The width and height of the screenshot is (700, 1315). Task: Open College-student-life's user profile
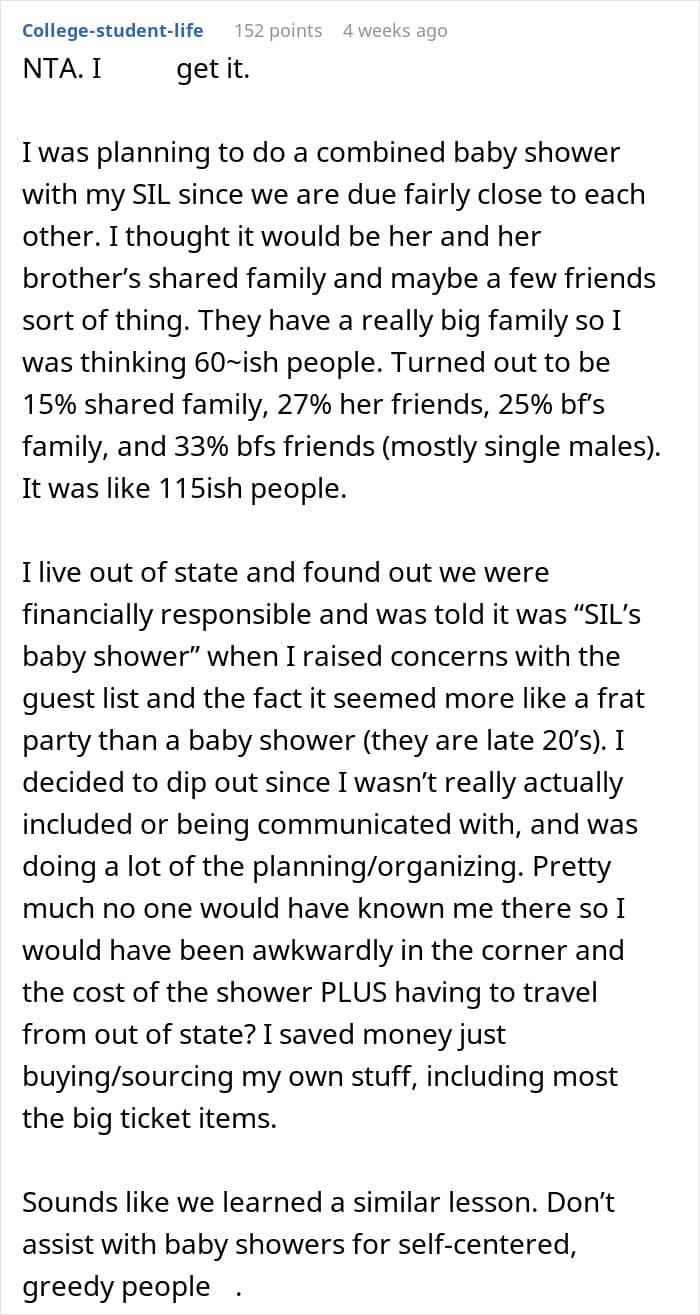point(113,31)
